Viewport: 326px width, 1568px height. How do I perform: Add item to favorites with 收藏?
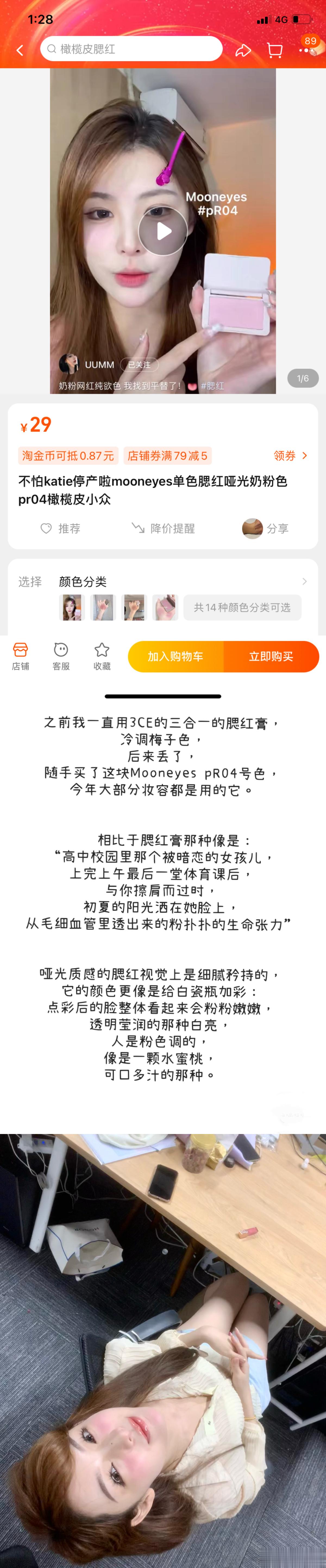coord(102,656)
